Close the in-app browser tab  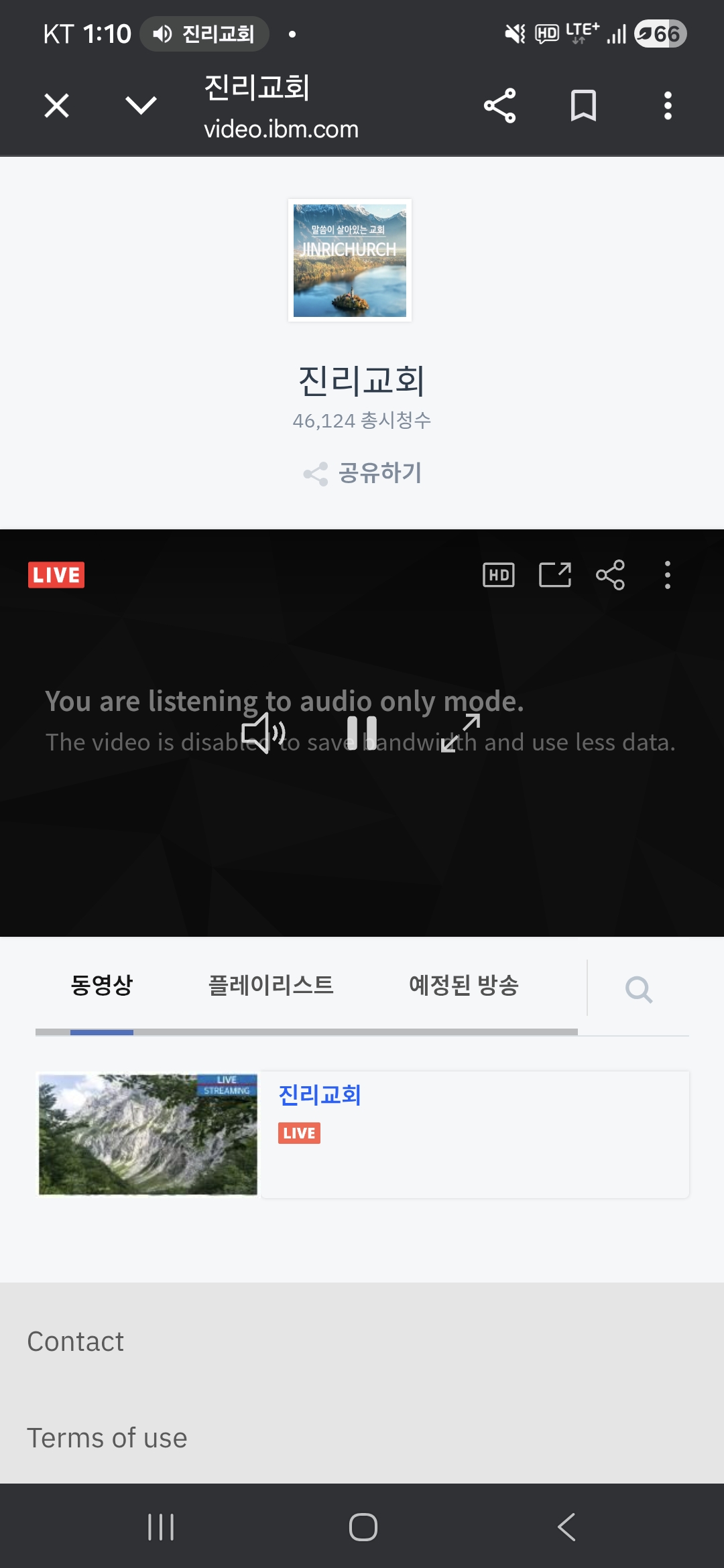(56, 106)
